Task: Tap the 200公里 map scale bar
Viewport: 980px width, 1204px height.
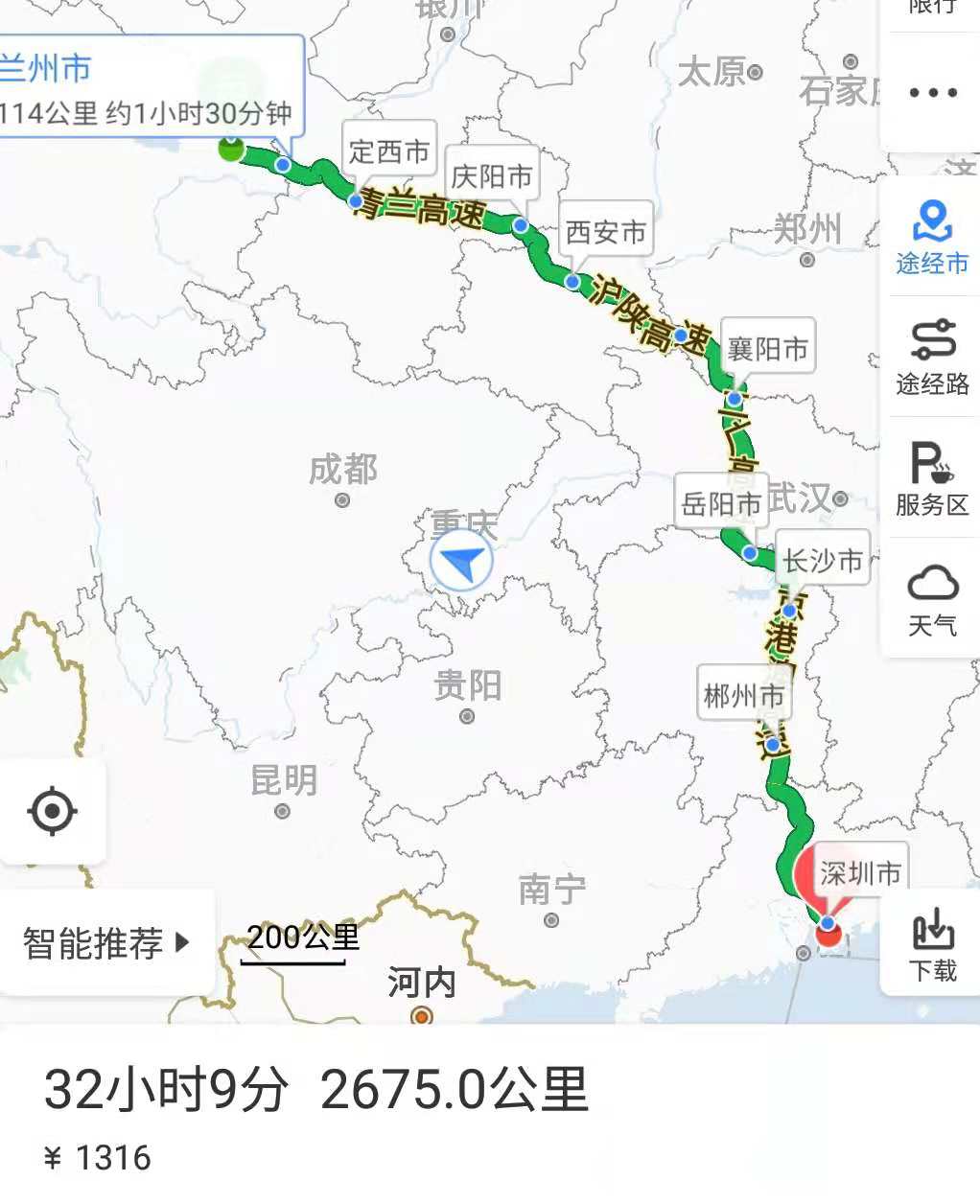Action: click(300, 940)
